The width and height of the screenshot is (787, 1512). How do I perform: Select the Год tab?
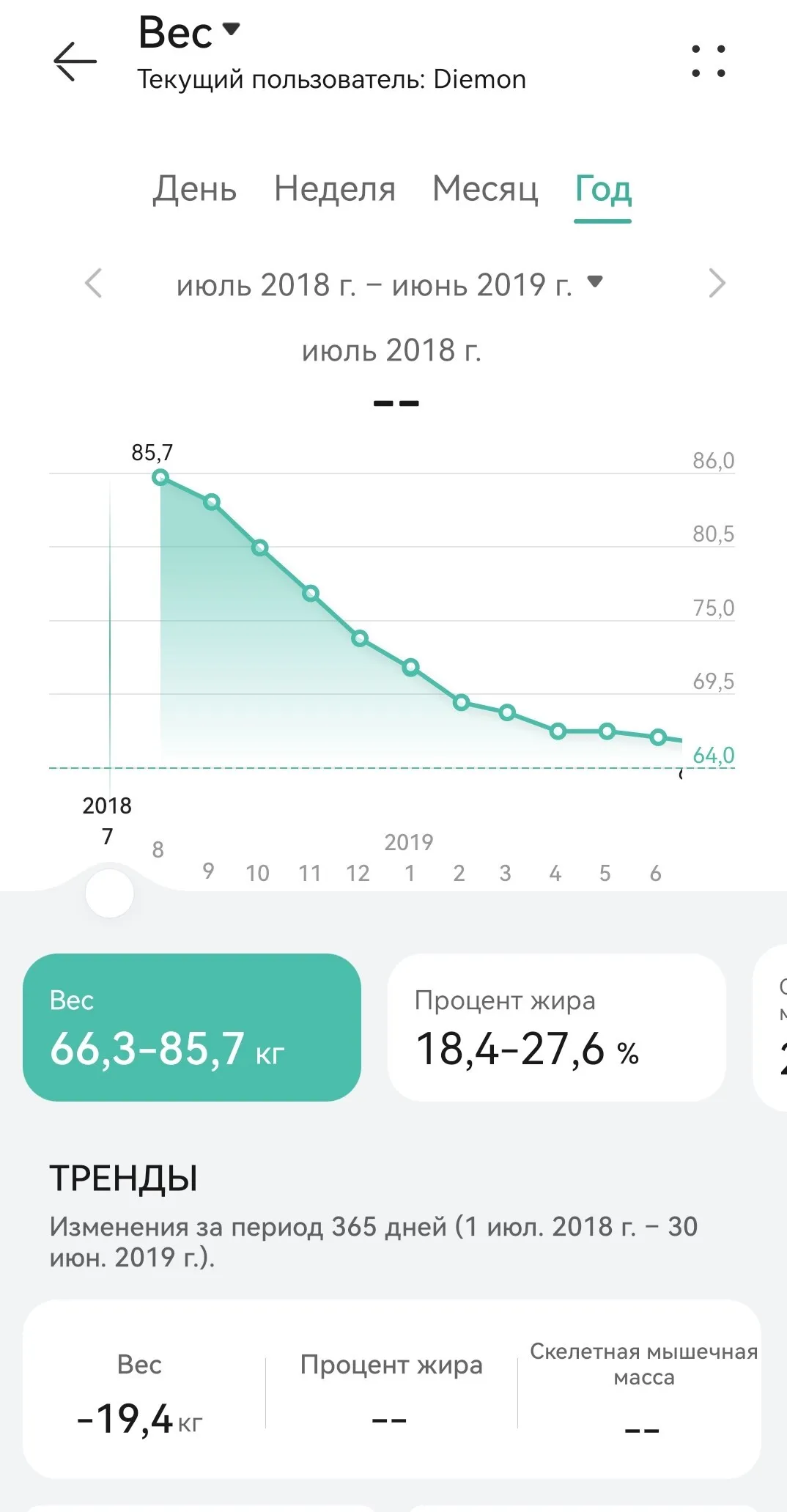603,189
